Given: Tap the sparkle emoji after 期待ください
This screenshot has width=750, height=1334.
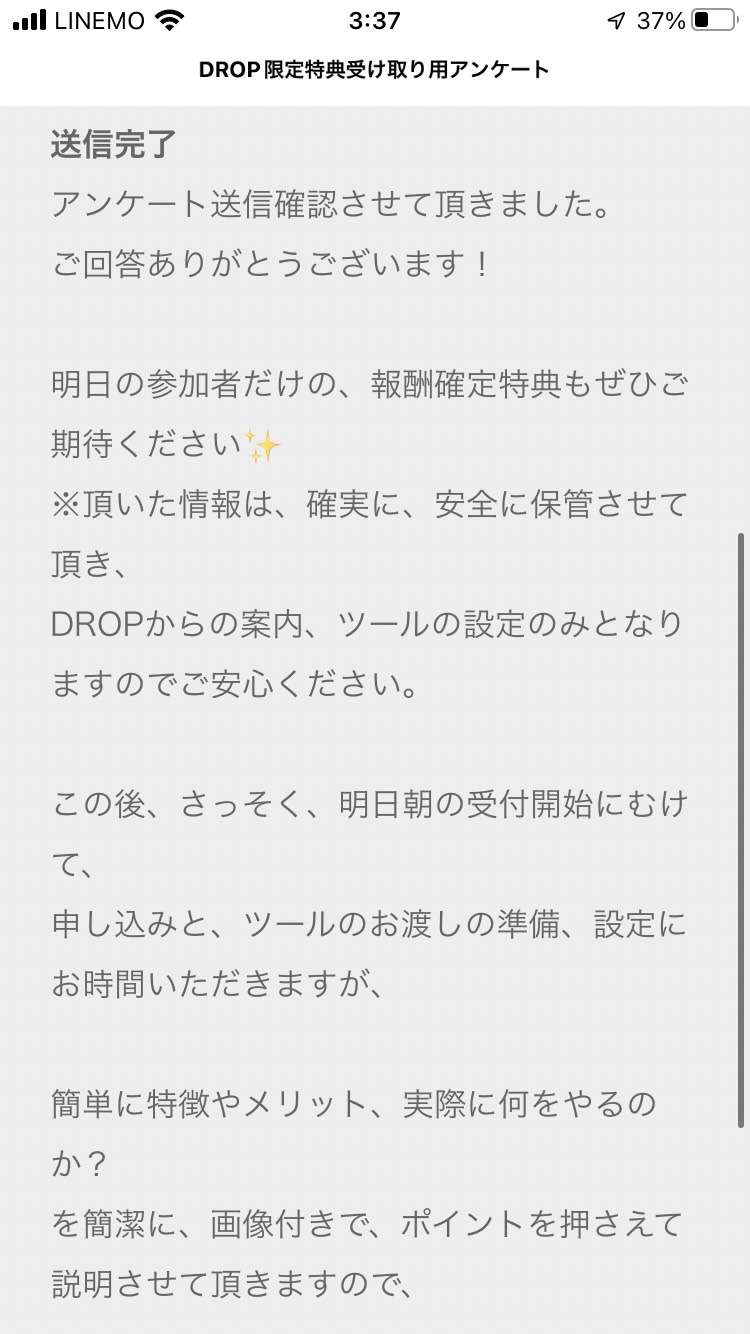Looking at the screenshot, I should pyautogui.click(x=262, y=443).
